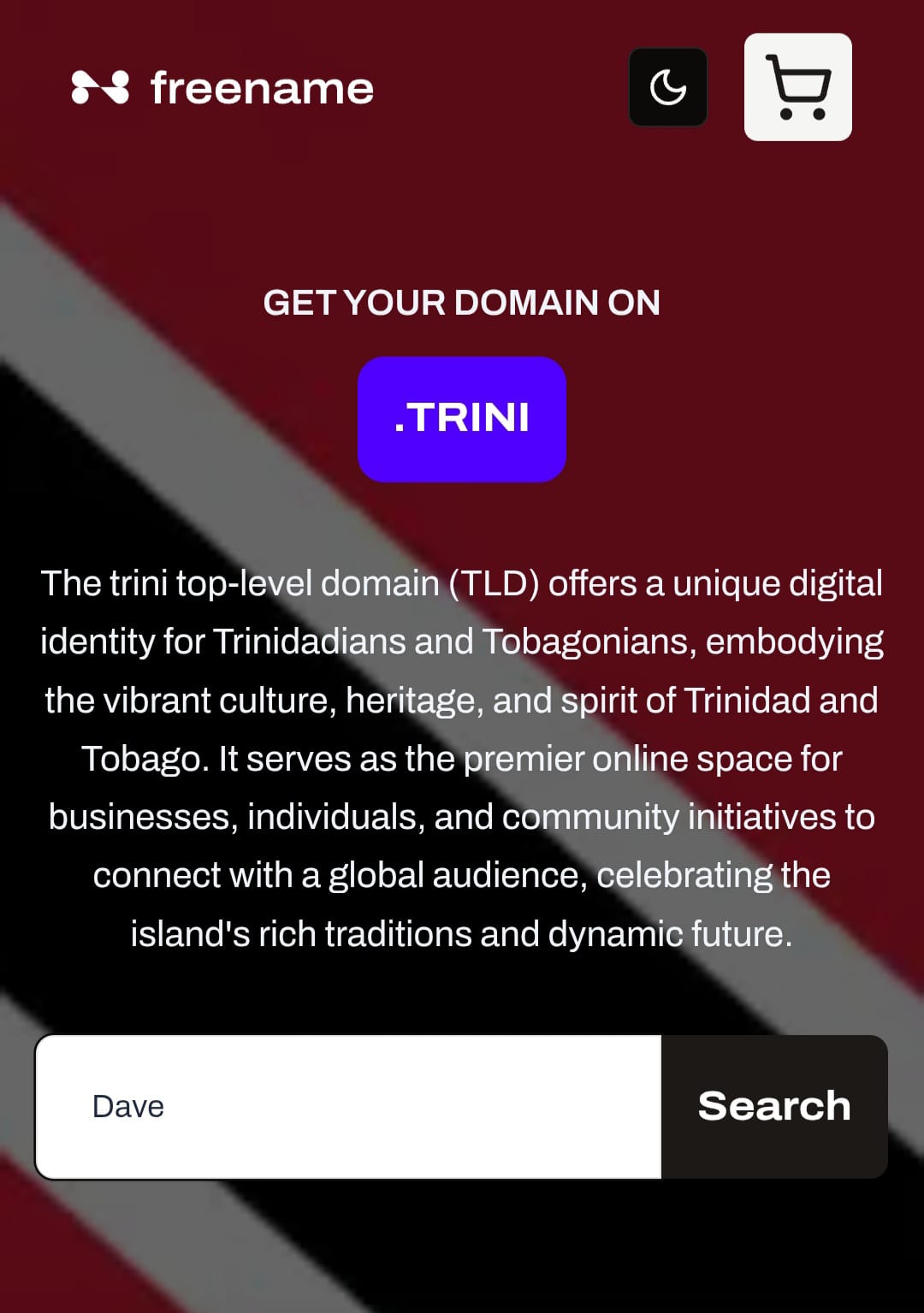Open the shopping cart
The width and height of the screenshot is (924, 1313).
[797, 87]
